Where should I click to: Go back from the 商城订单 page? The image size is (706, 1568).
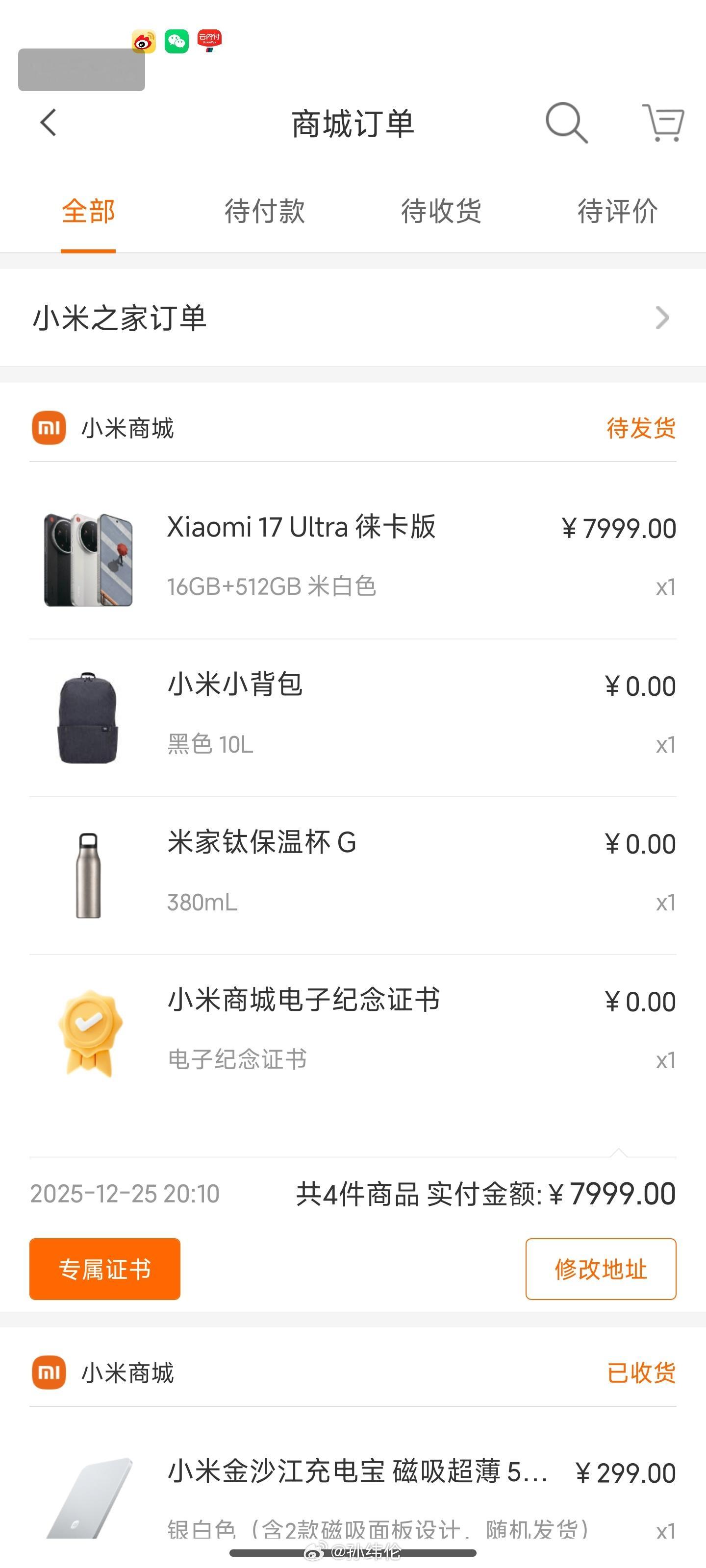click(48, 123)
